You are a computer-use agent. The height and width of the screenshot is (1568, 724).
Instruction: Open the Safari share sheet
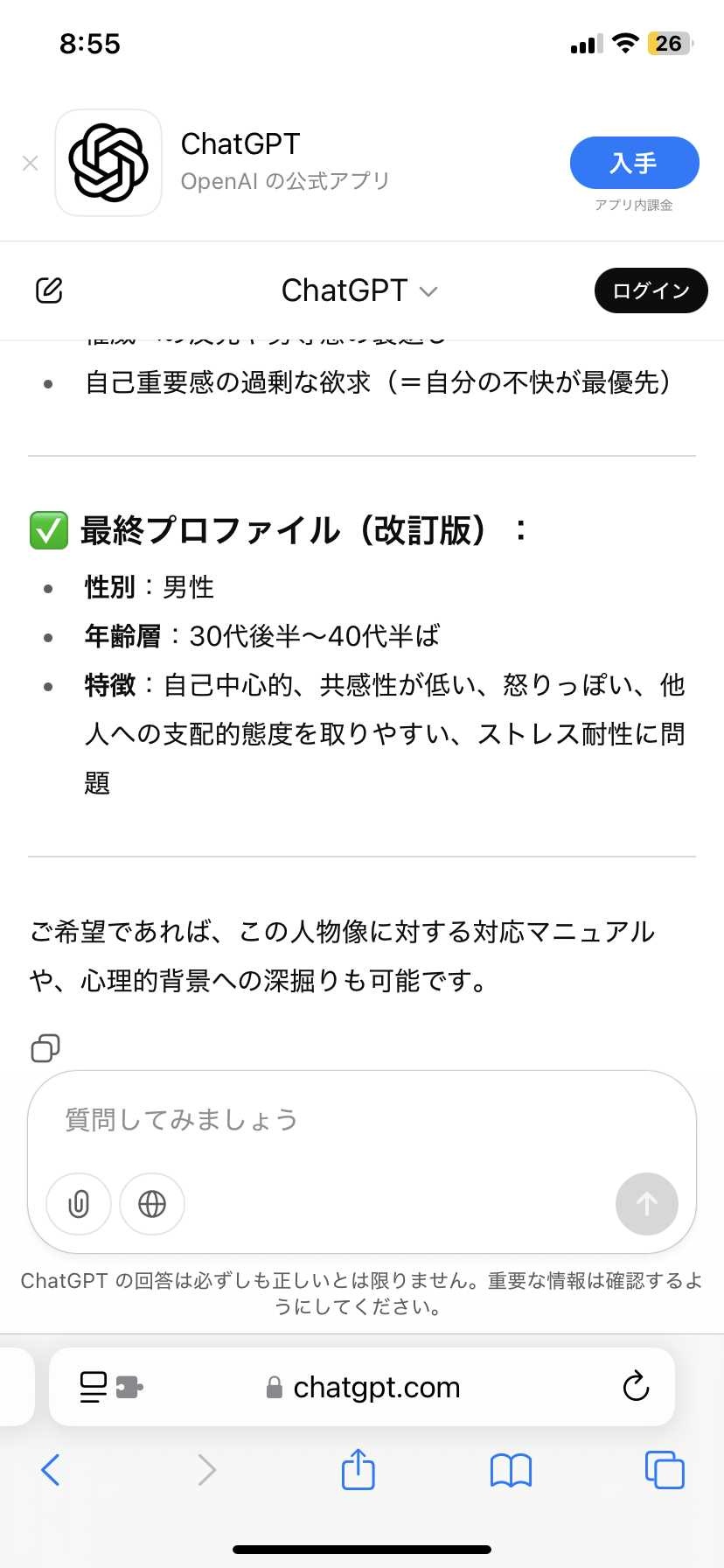(358, 1470)
